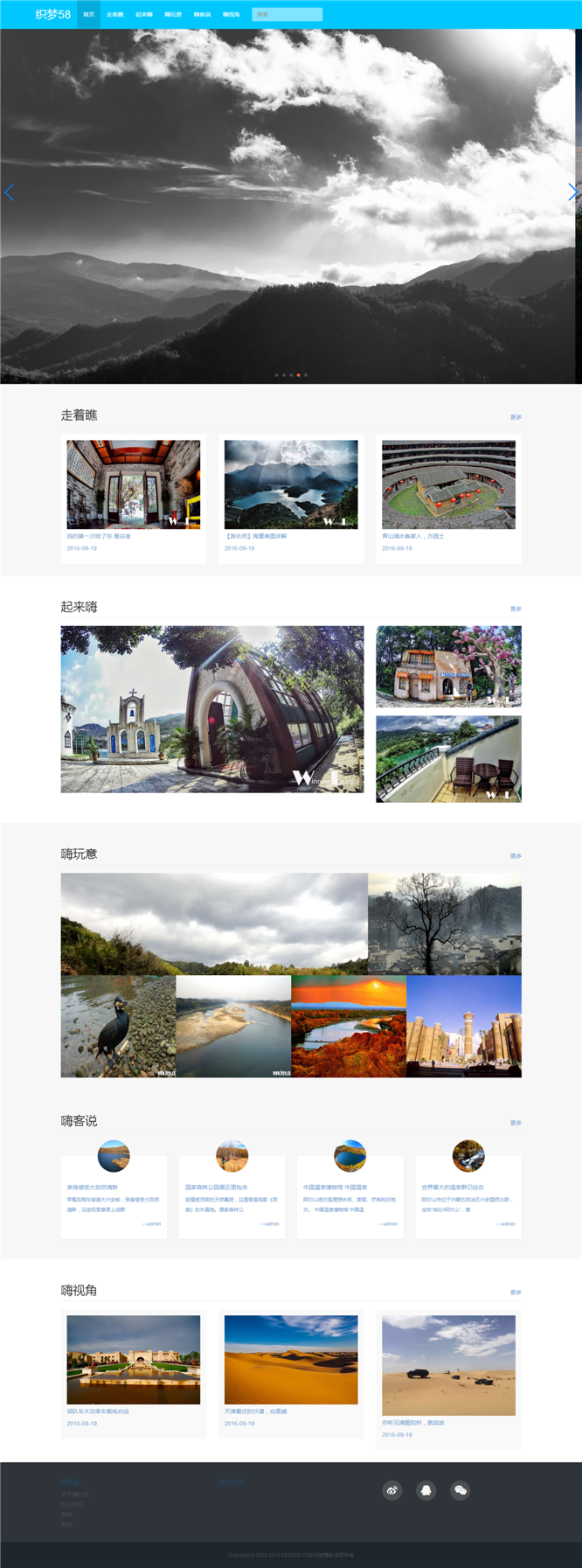Switch to the 首页 nav tab
The image size is (582, 1568).
coord(88,14)
